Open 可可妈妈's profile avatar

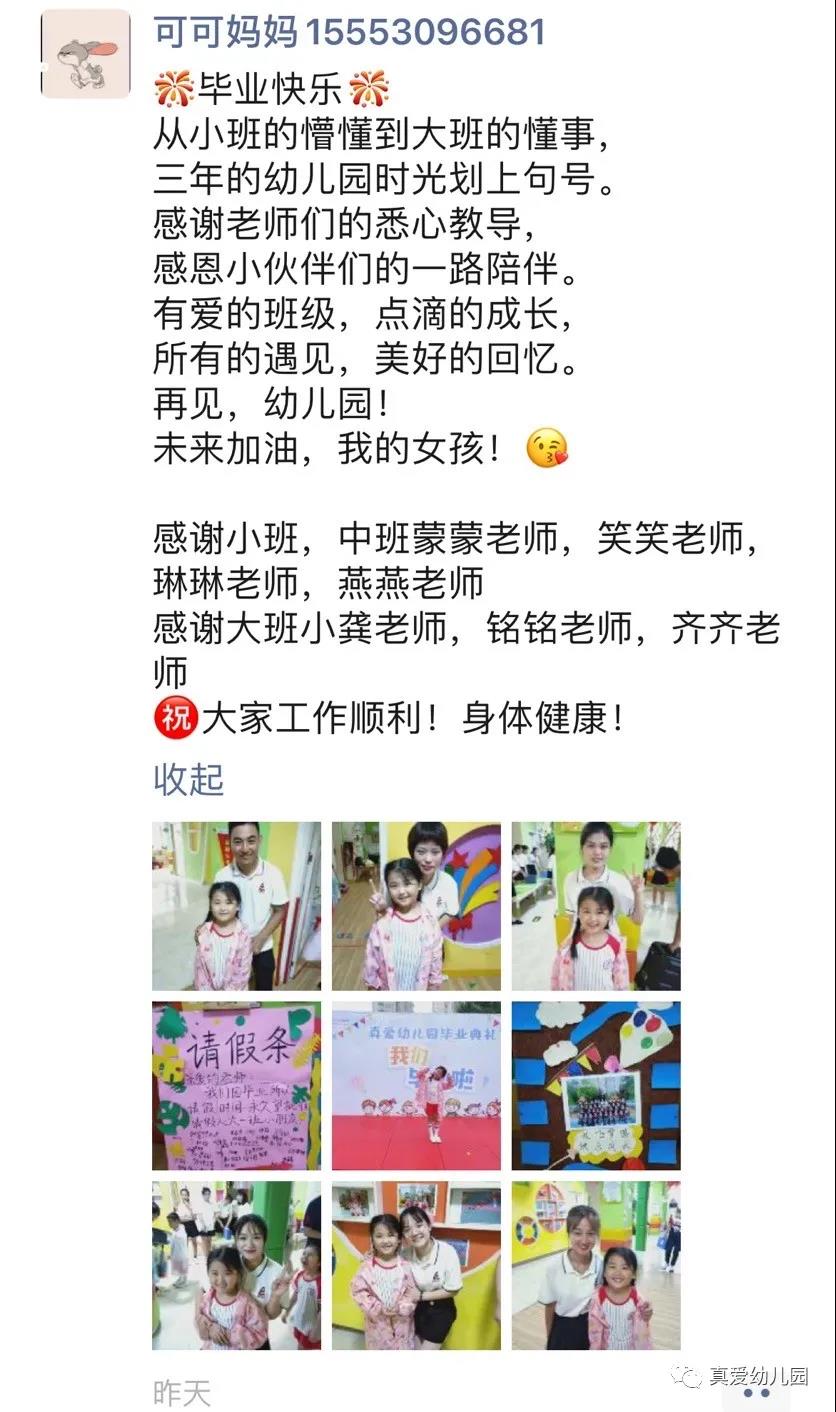tap(85, 54)
